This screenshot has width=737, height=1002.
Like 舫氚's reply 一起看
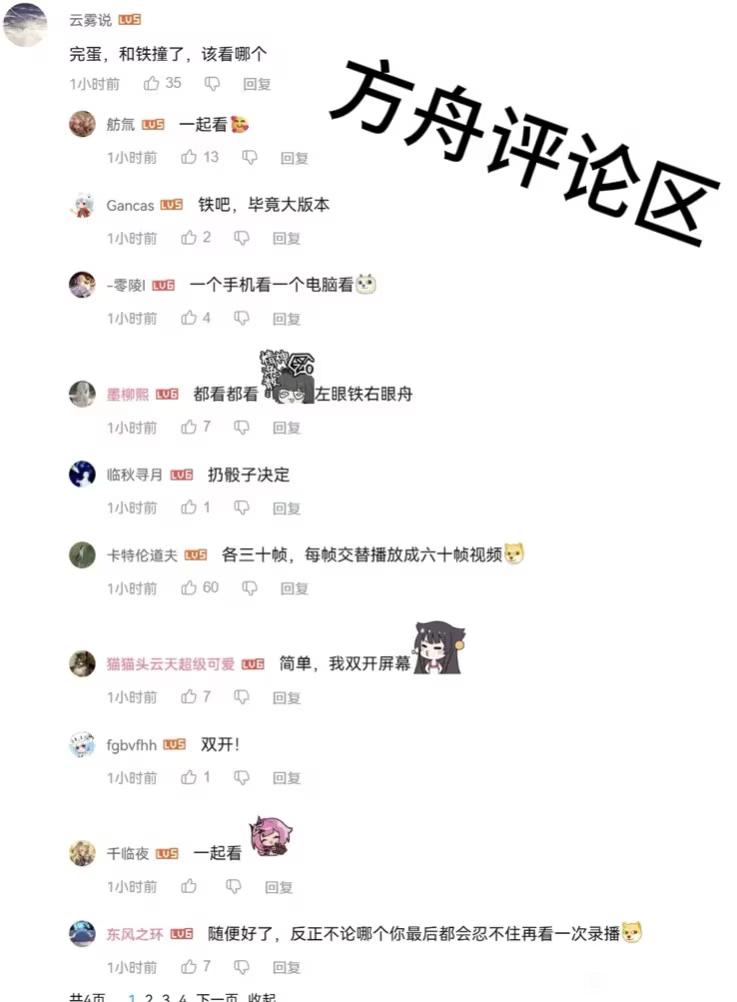tap(189, 157)
